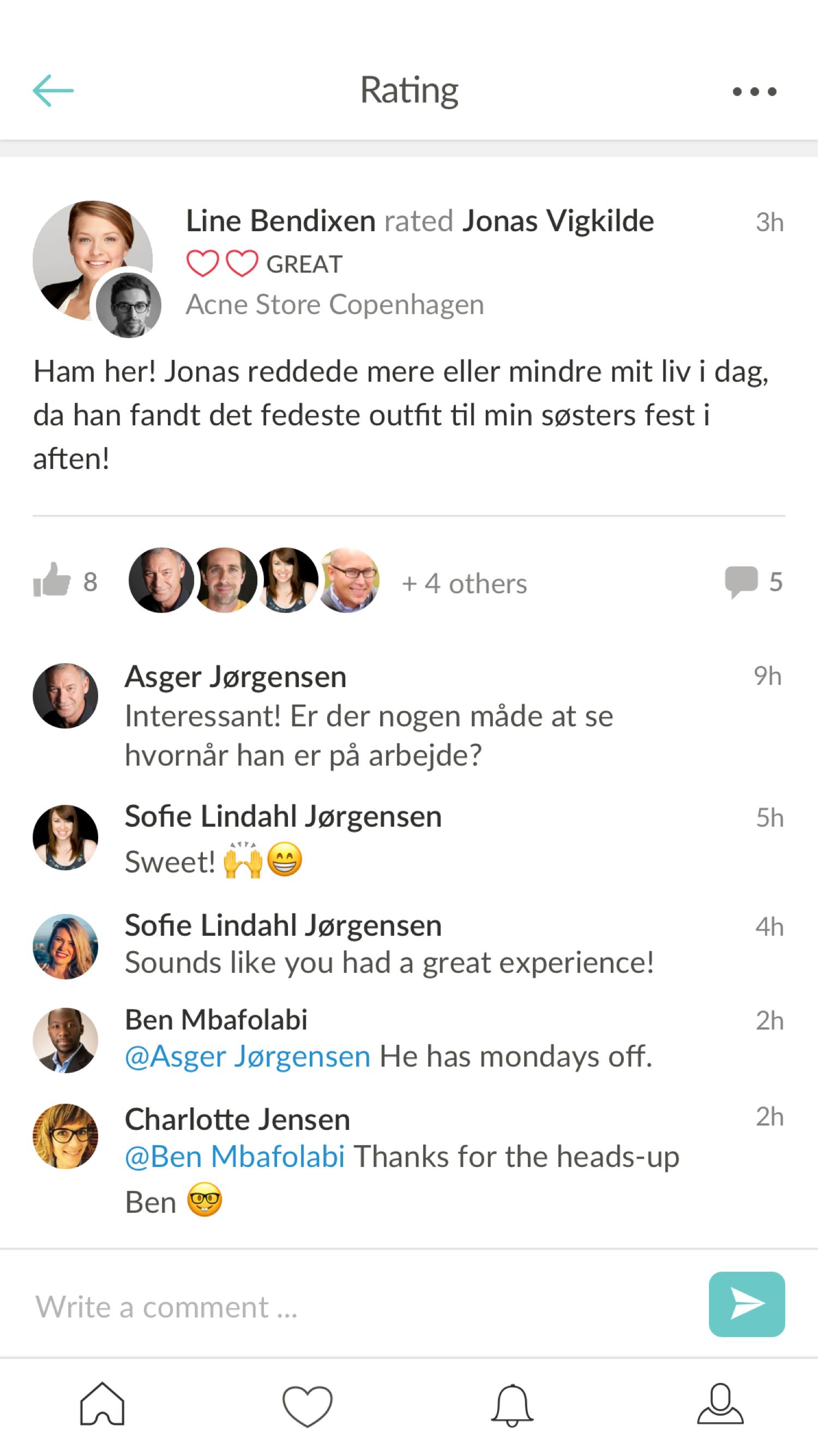
Task: View the +4 others who liked
Action: [x=464, y=583]
